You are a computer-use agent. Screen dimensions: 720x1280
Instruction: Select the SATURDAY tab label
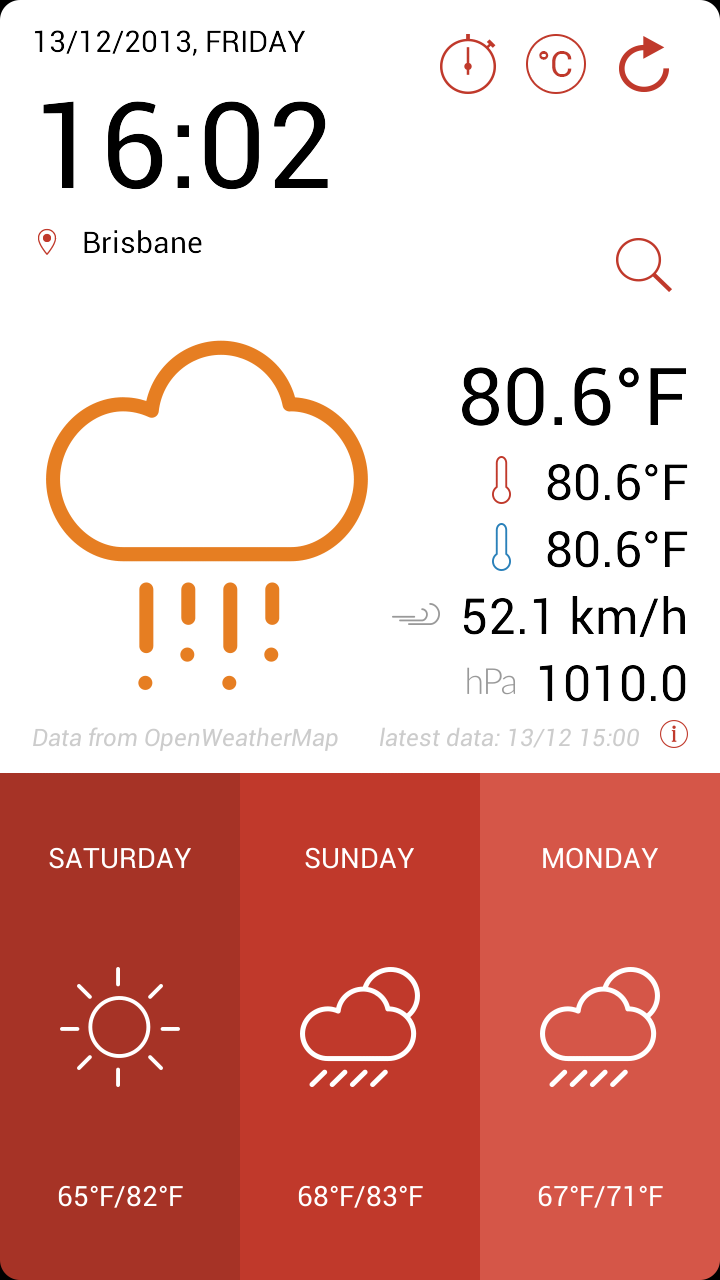coord(120,857)
